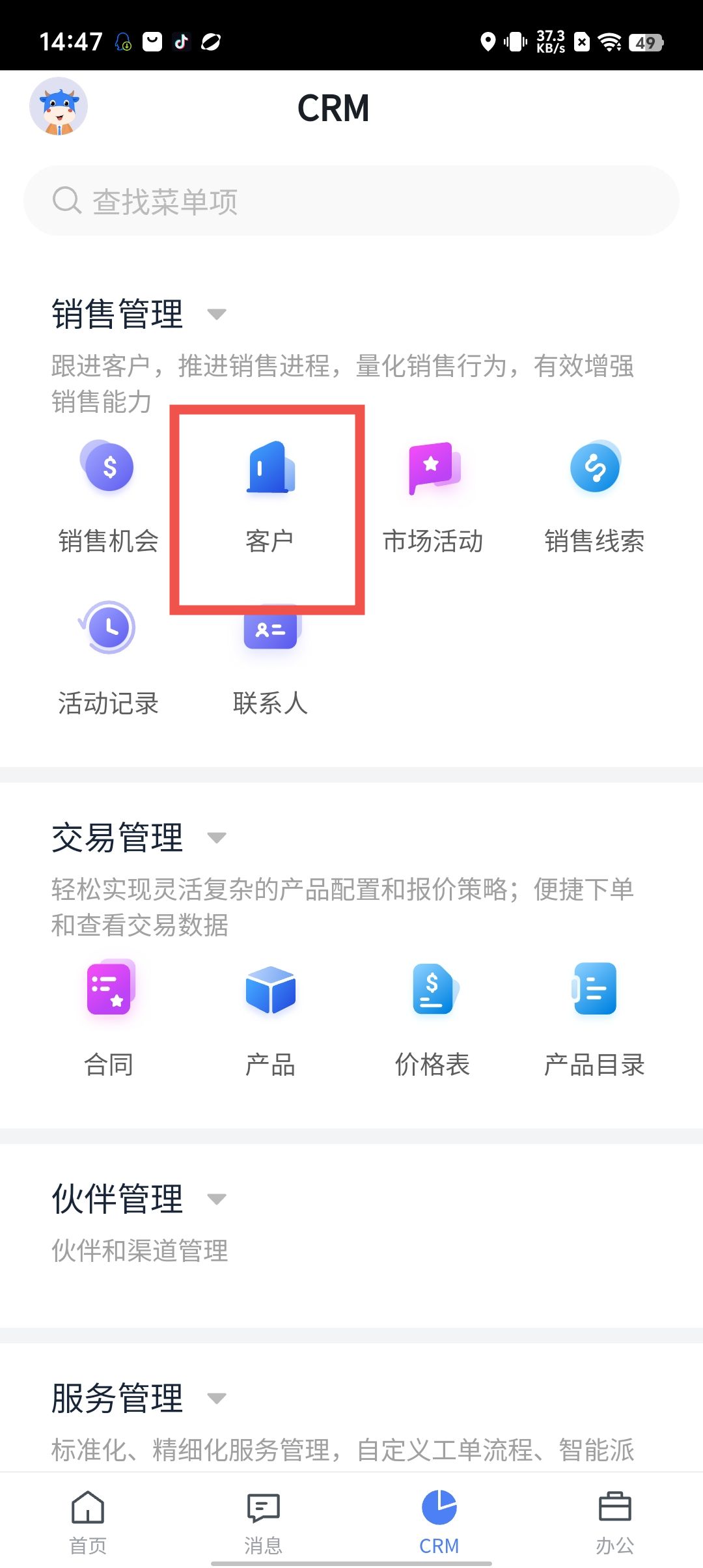Expand the 伙伴管理 section
Viewport: 703px width, 1568px height.
point(216,1199)
